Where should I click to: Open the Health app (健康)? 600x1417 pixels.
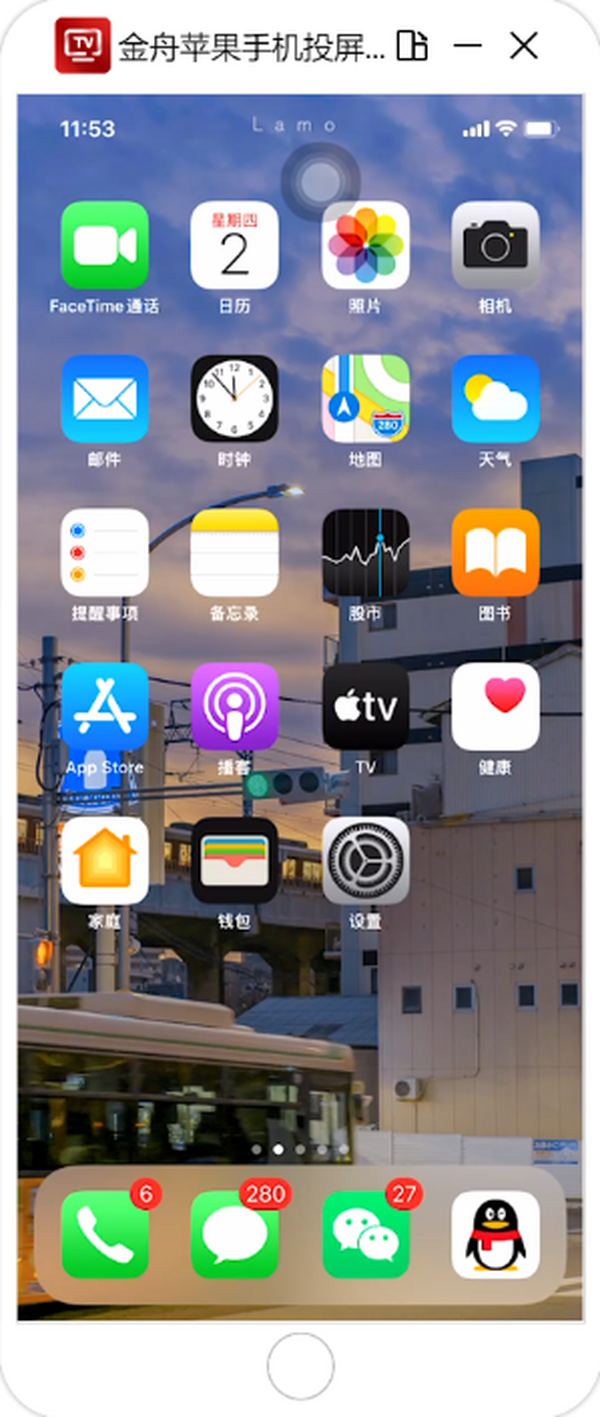(496, 706)
